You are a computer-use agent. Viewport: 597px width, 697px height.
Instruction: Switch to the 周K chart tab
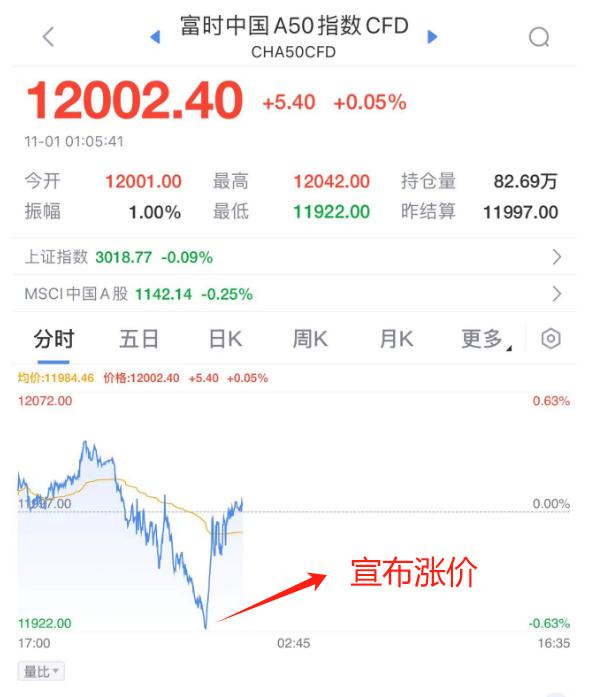tap(310, 339)
